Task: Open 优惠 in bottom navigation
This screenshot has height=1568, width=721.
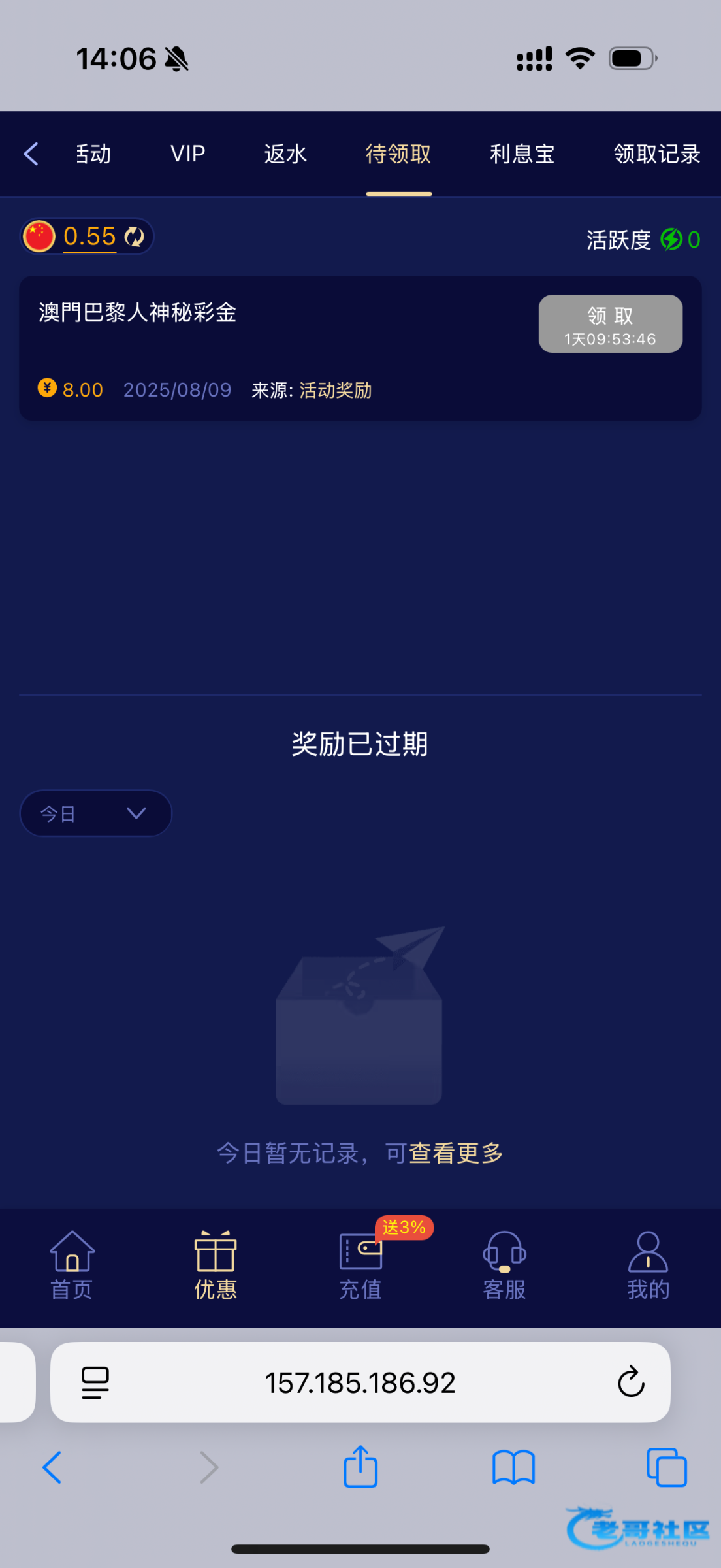Action: 216,1265
